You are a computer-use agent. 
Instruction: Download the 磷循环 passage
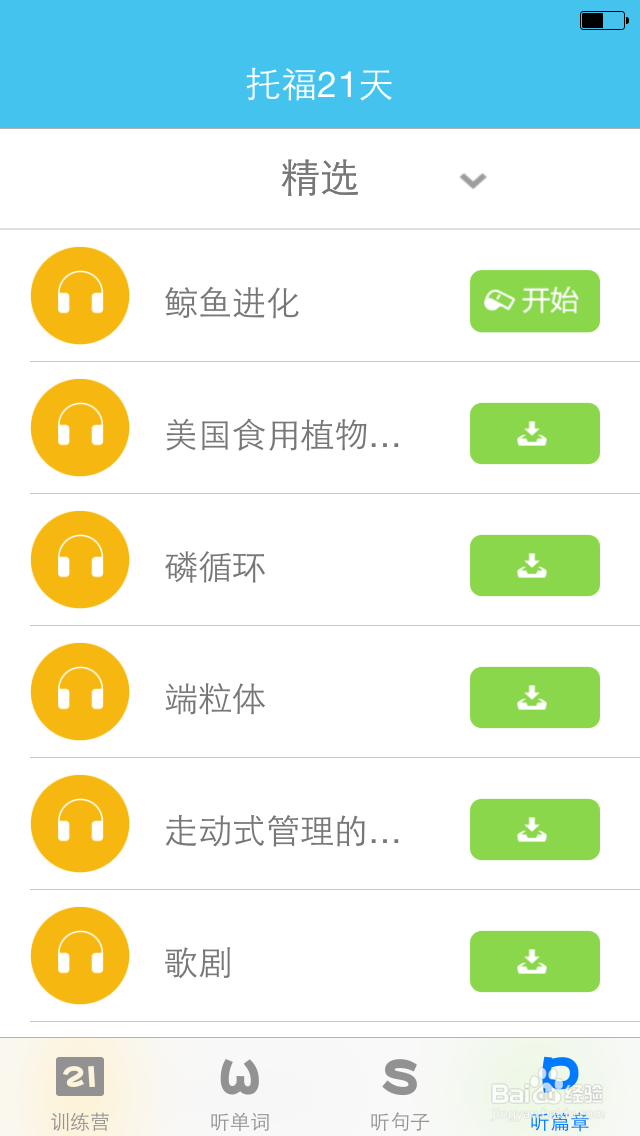534,565
